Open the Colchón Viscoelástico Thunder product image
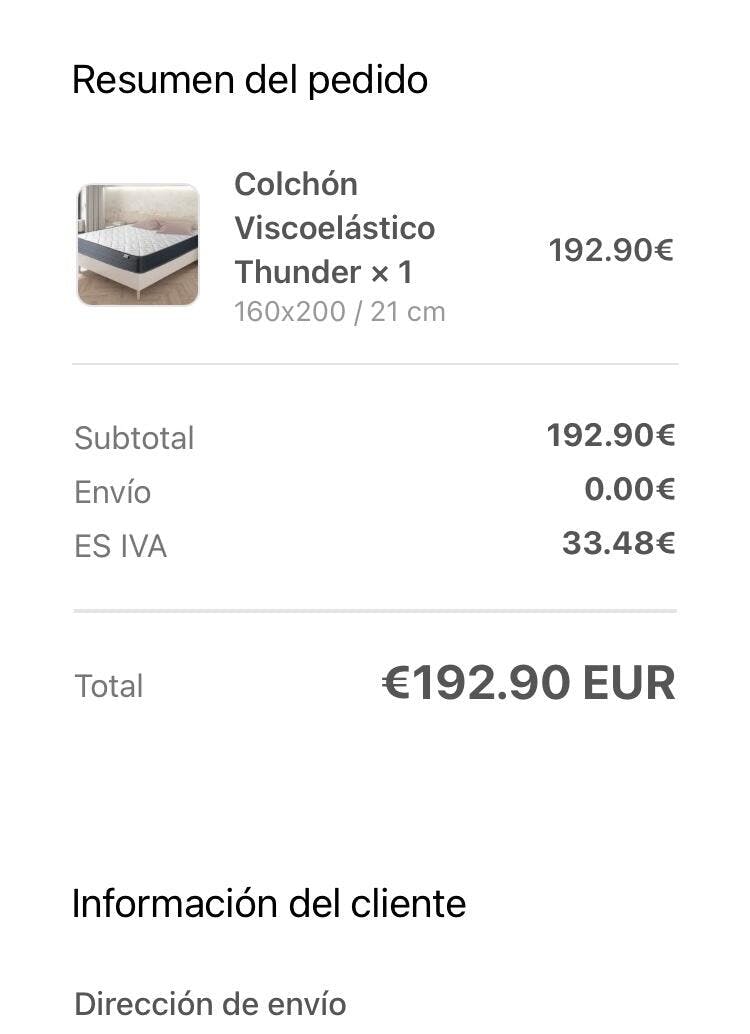 (138, 245)
